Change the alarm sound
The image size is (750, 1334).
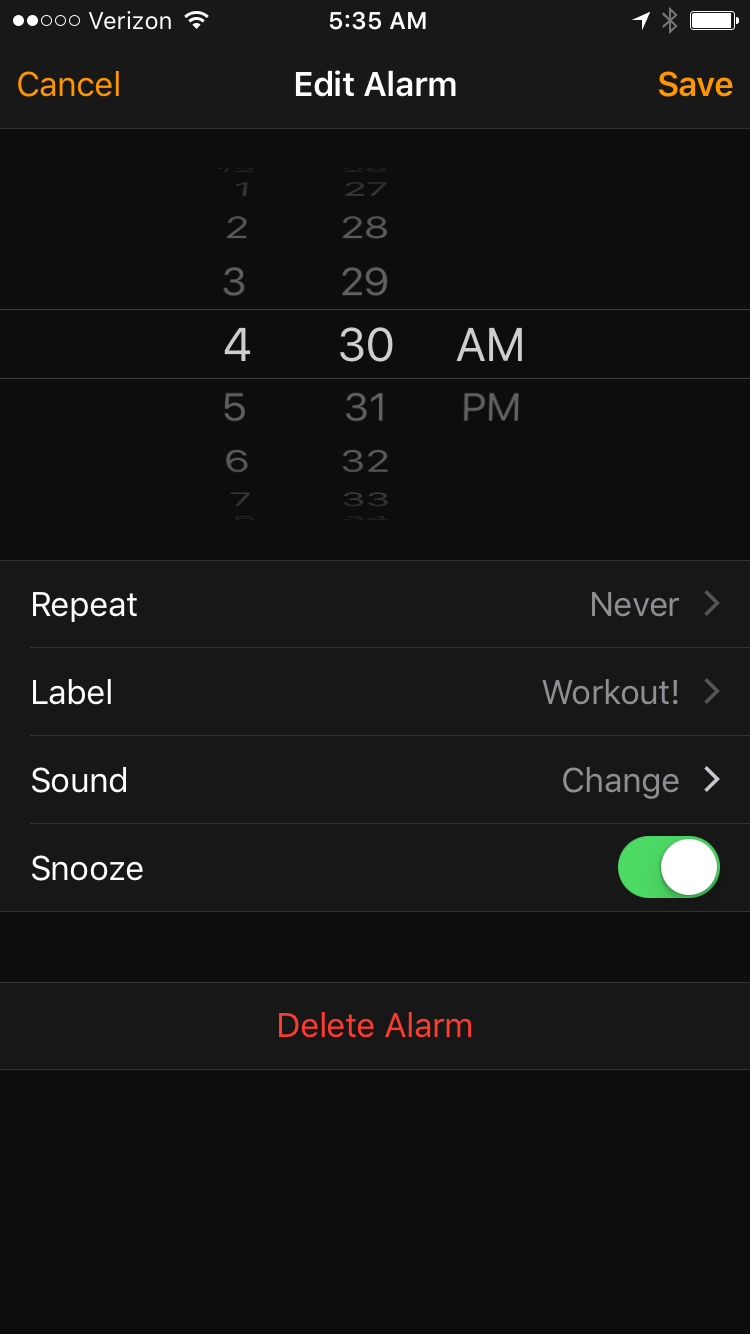point(375,780)
